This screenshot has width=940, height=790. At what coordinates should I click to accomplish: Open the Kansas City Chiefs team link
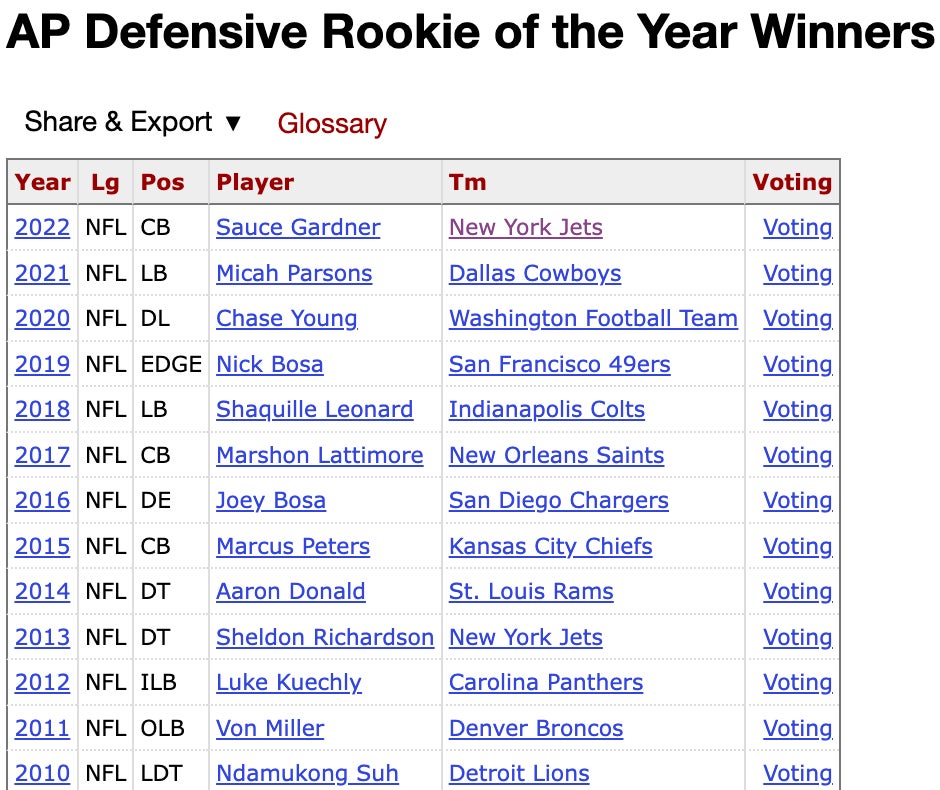(x=550, y=547)
